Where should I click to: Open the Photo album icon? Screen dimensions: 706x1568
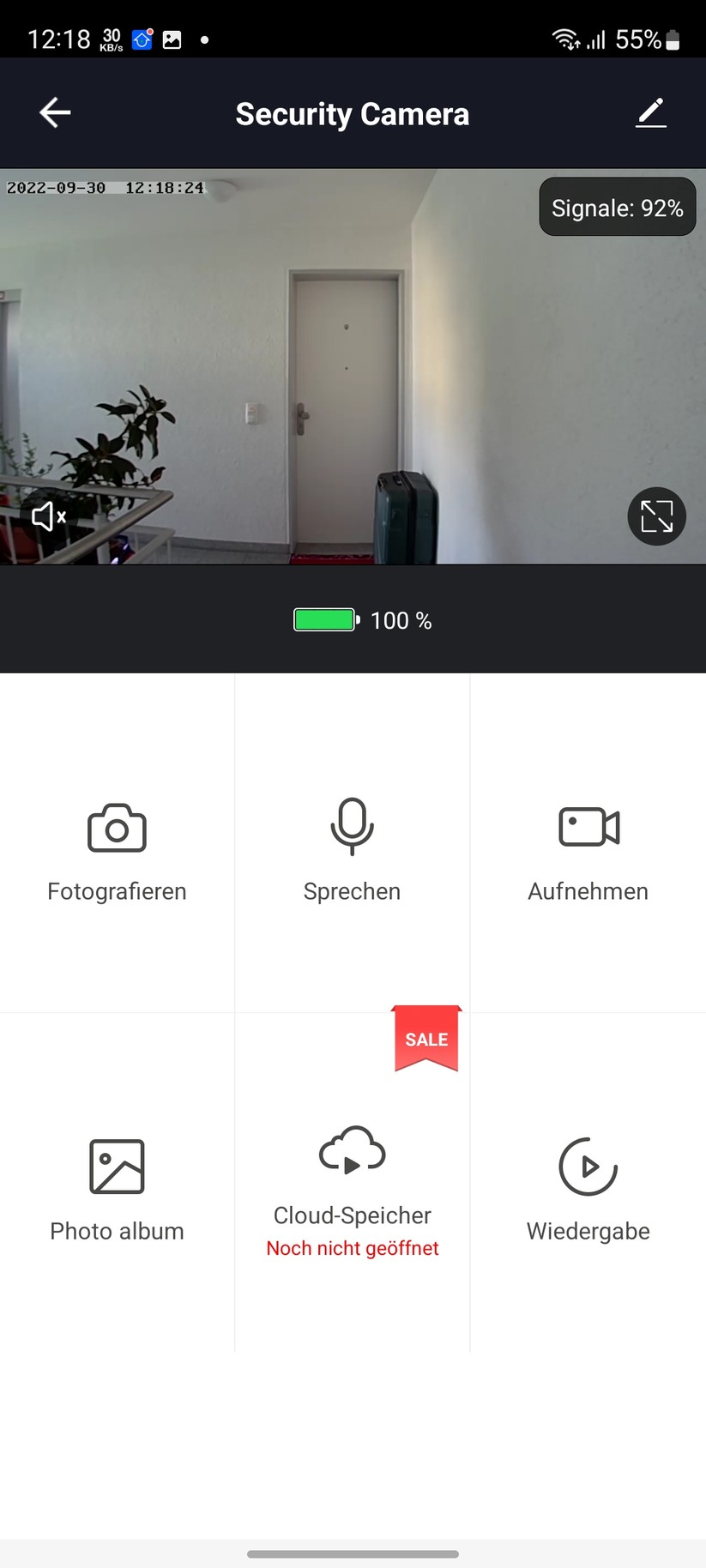117,1165
